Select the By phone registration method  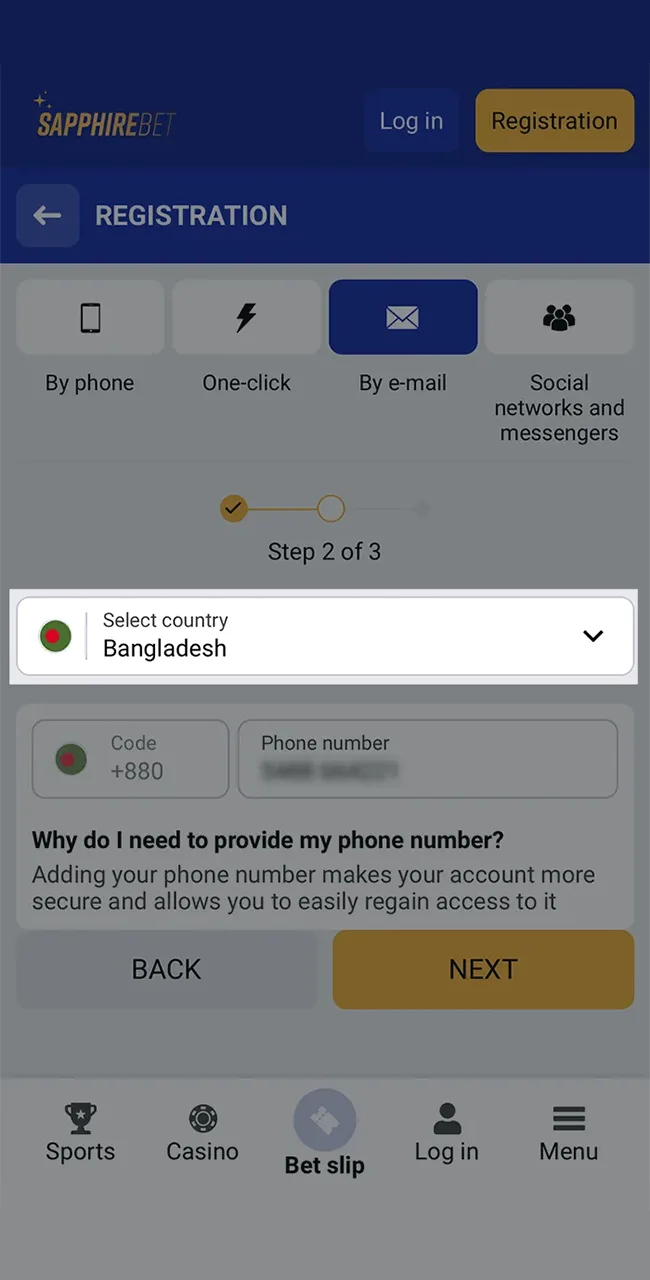90,318
